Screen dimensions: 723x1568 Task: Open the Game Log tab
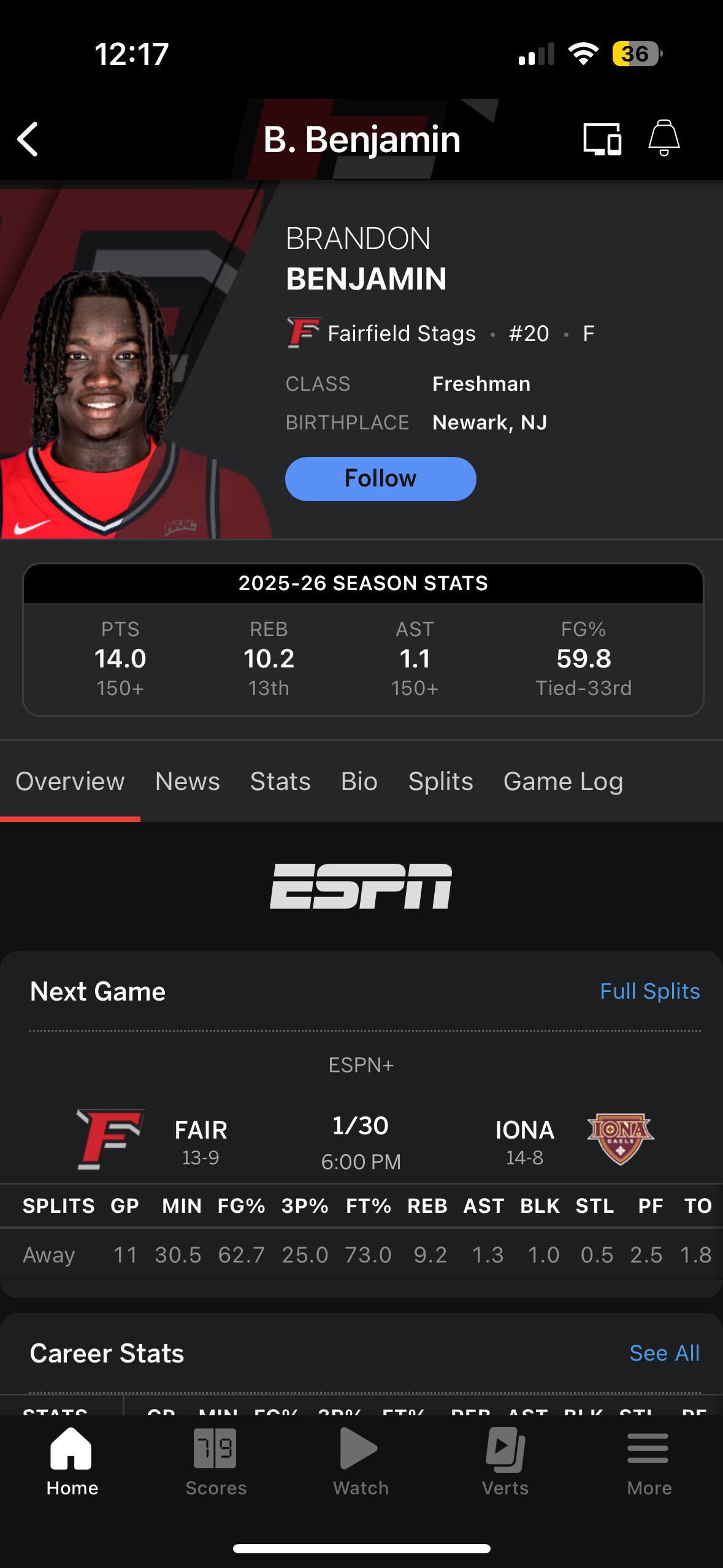coord(563,782)
